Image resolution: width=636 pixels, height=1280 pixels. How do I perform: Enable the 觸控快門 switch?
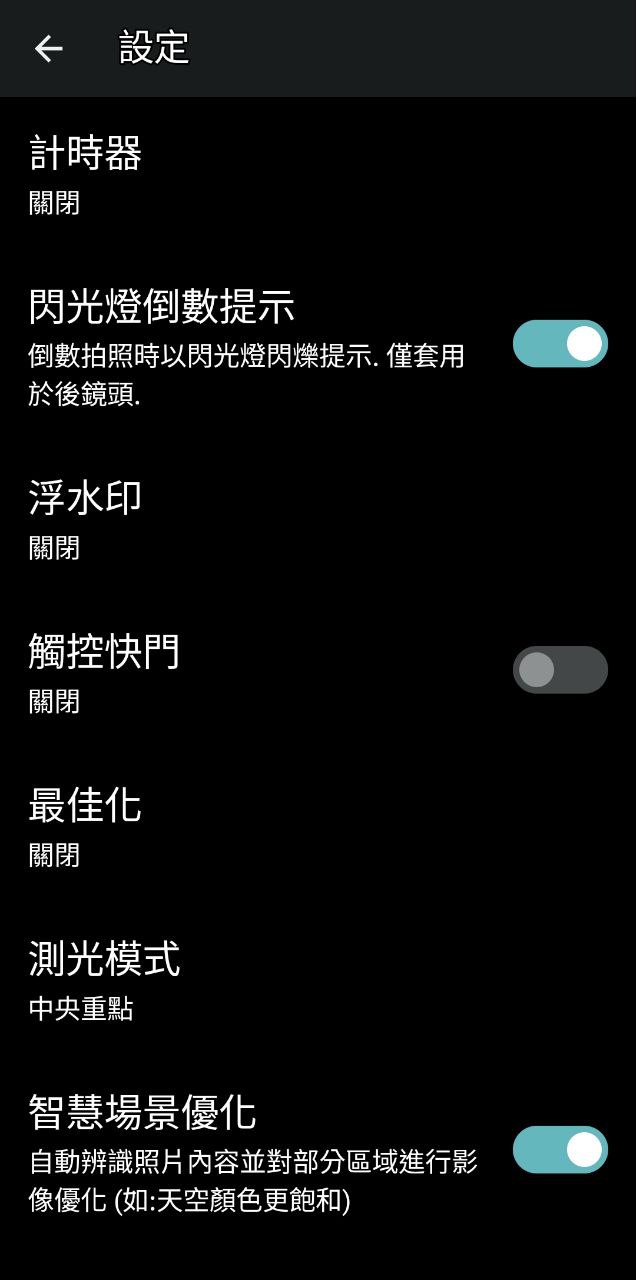tap(560, 670)
